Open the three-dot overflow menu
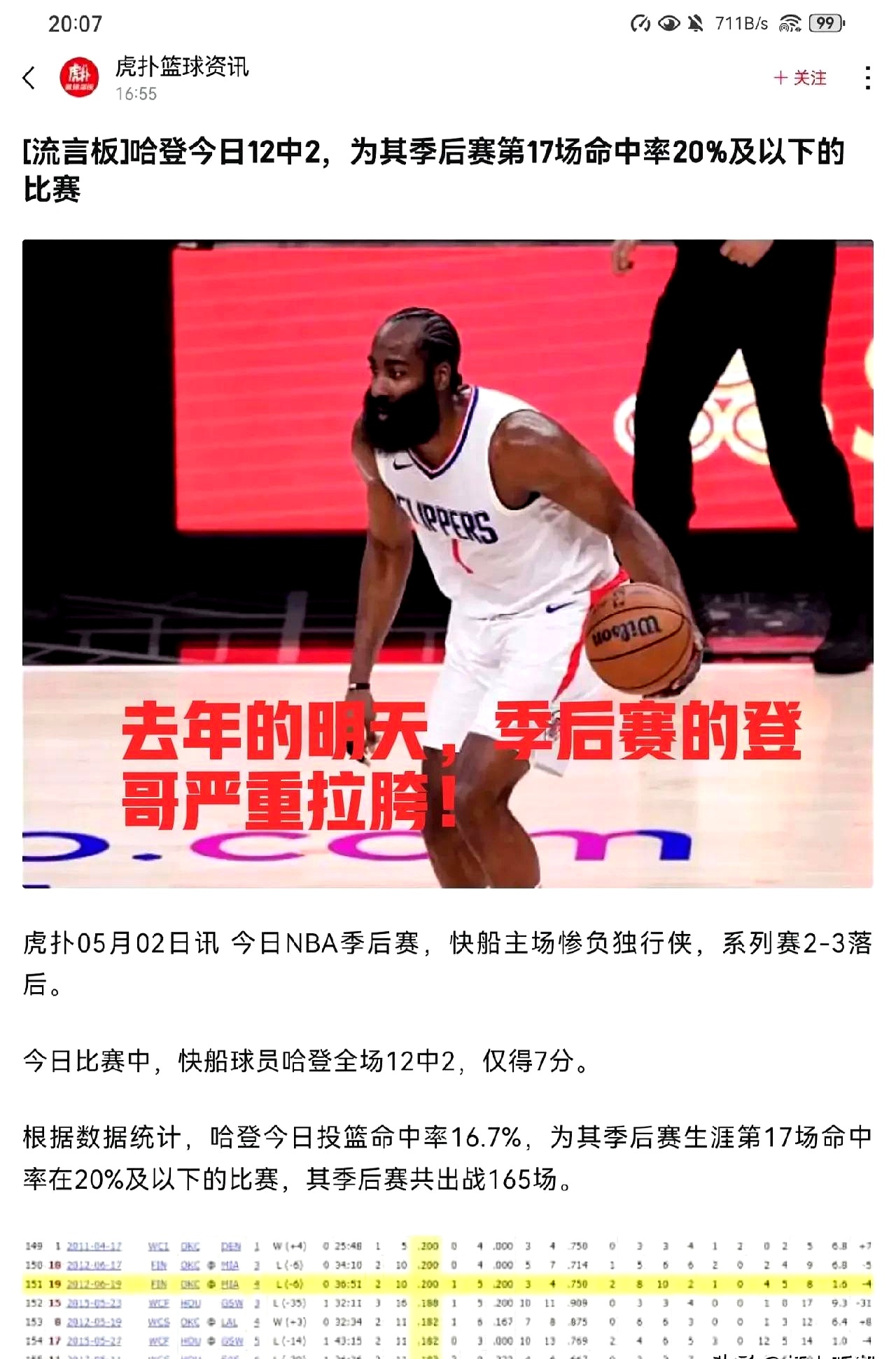 pos(867,78)
